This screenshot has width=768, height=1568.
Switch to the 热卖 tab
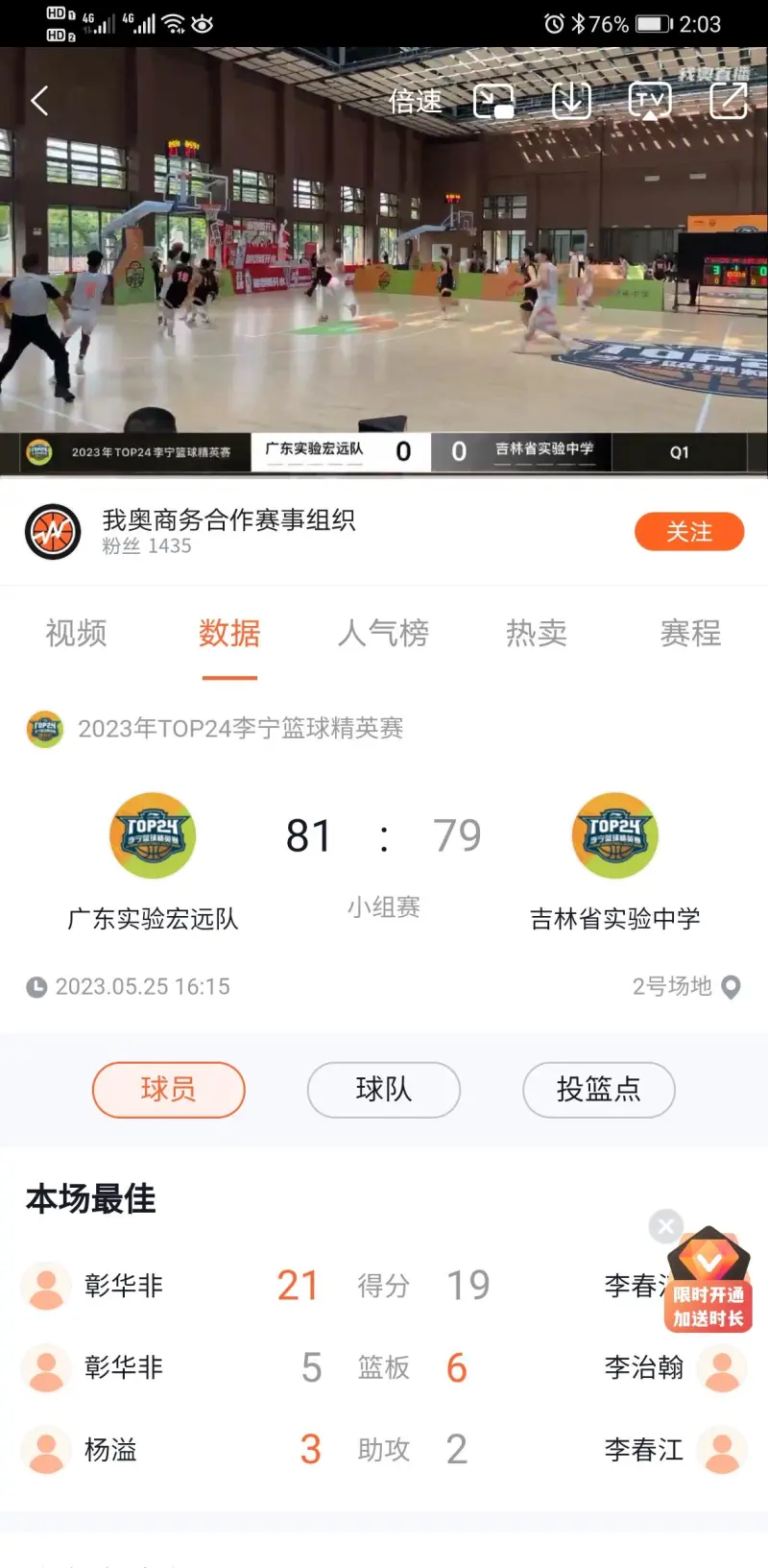click(x=537, y=634)
